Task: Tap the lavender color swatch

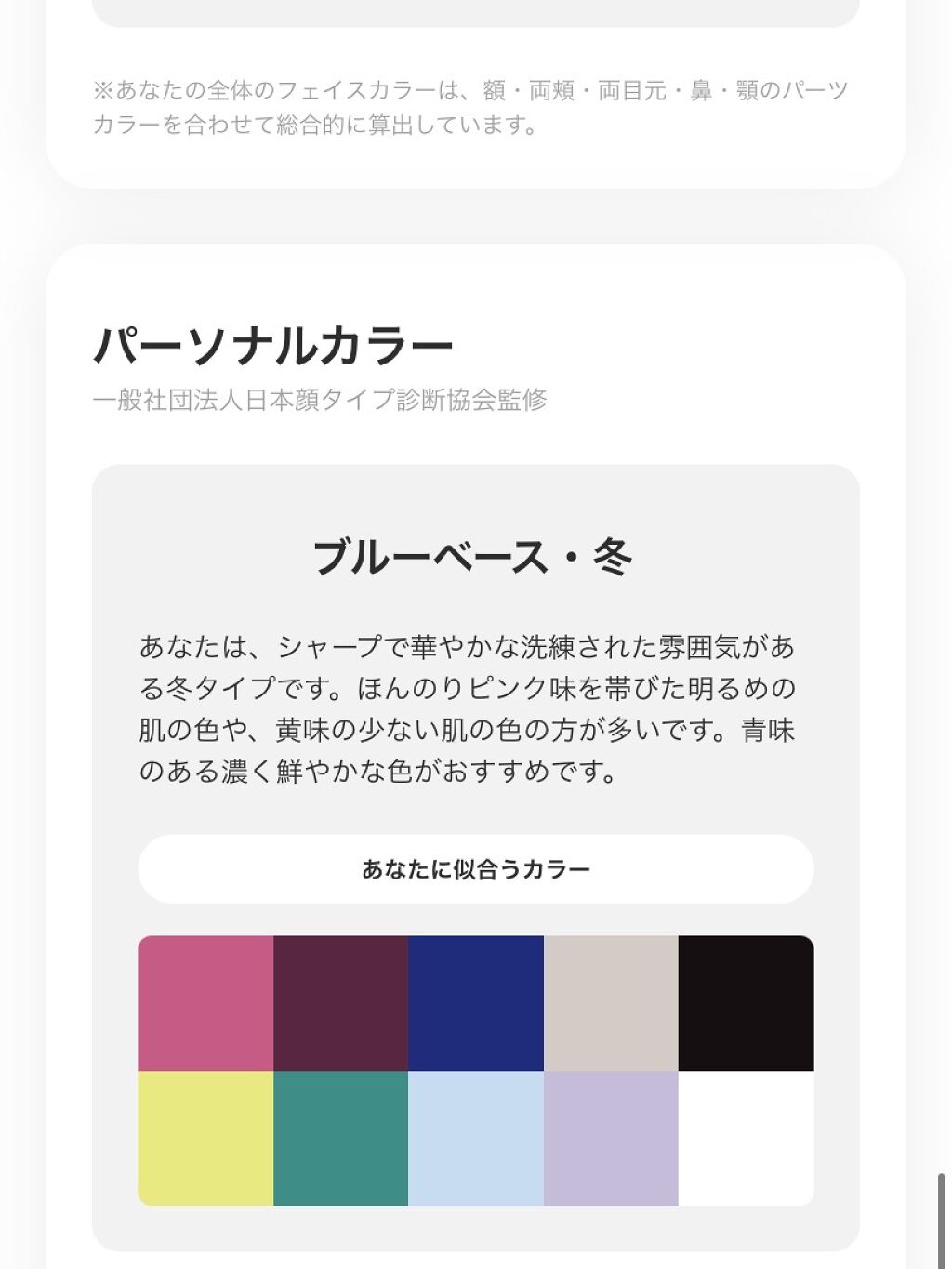Action: coord(610,1138)
